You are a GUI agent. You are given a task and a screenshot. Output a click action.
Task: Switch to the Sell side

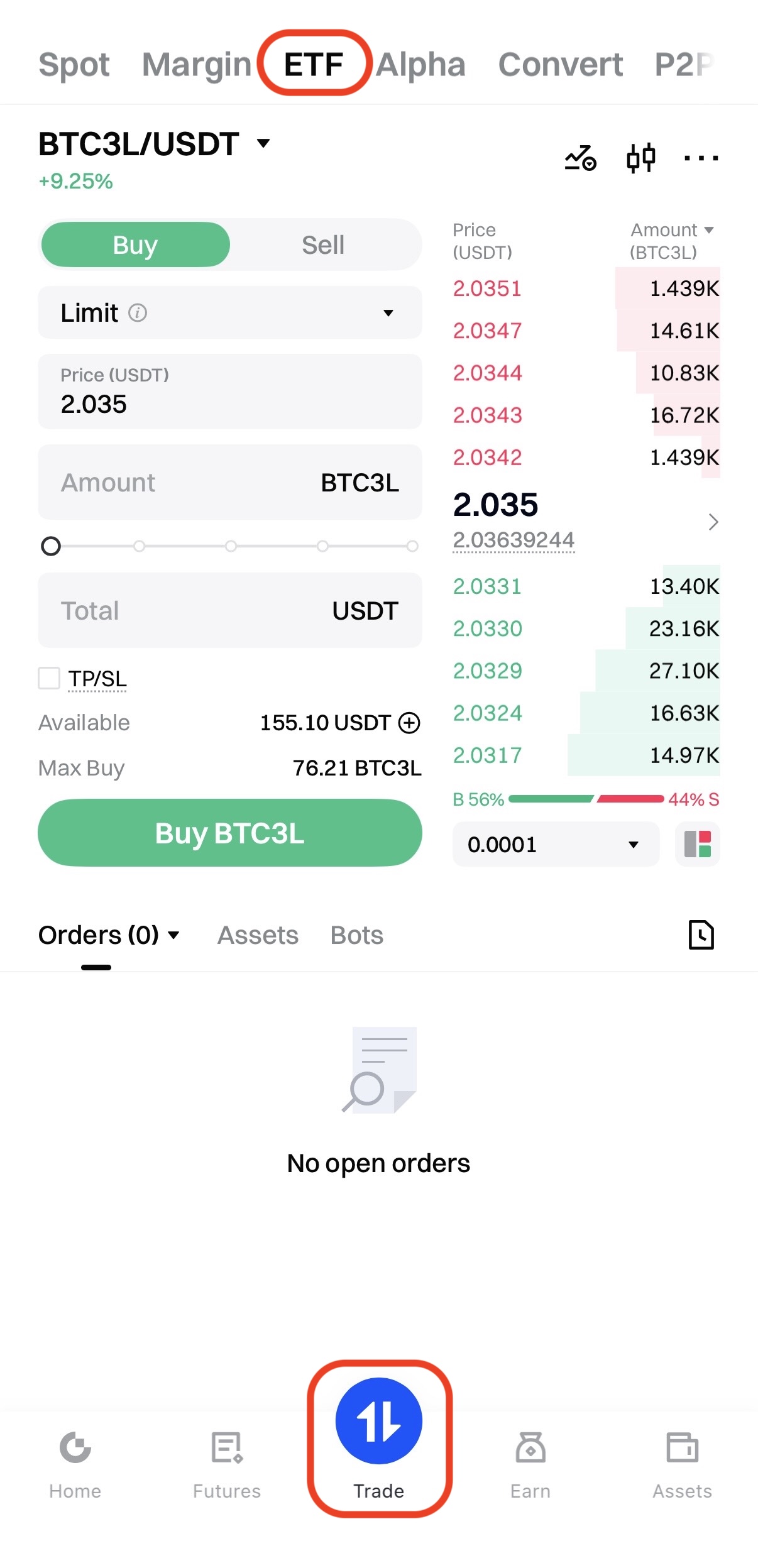point(322,244)
